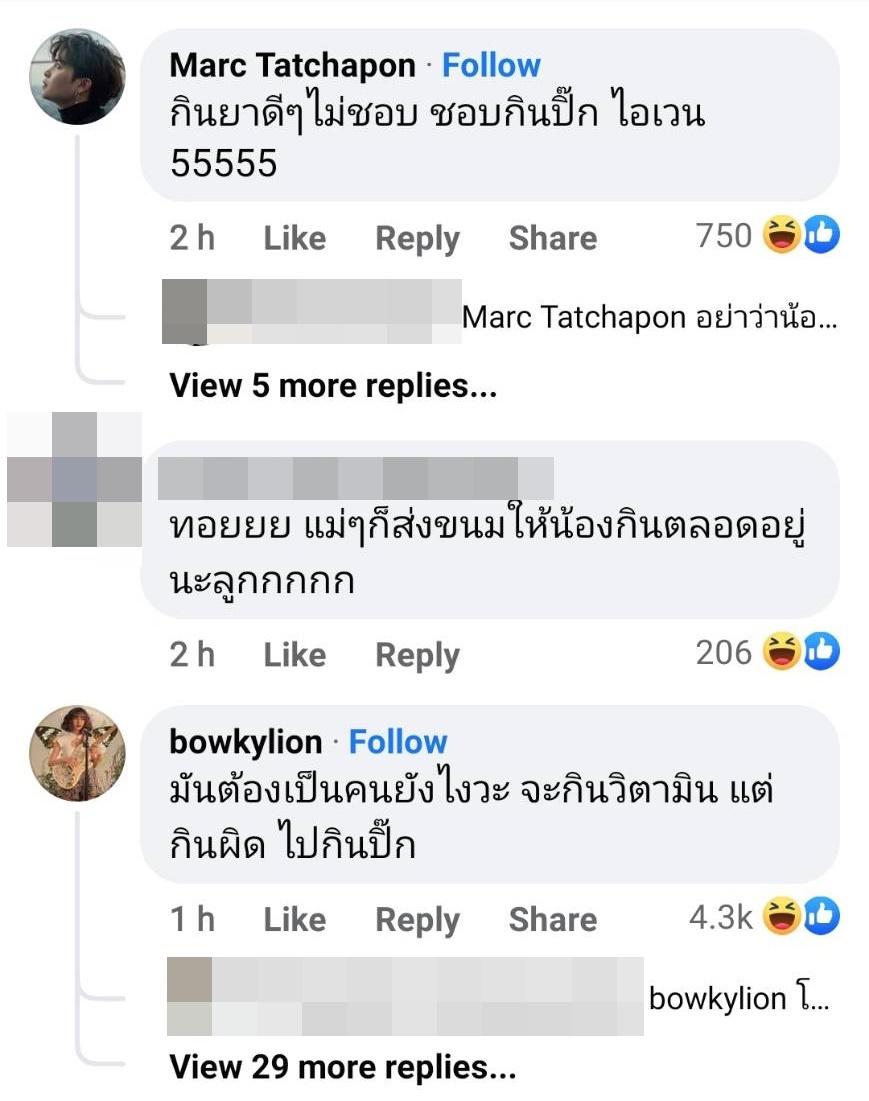The image size is (869, 1101).
Task: Like bowkylion's comment
Action: pyautogui.click(x=294, y=920)
